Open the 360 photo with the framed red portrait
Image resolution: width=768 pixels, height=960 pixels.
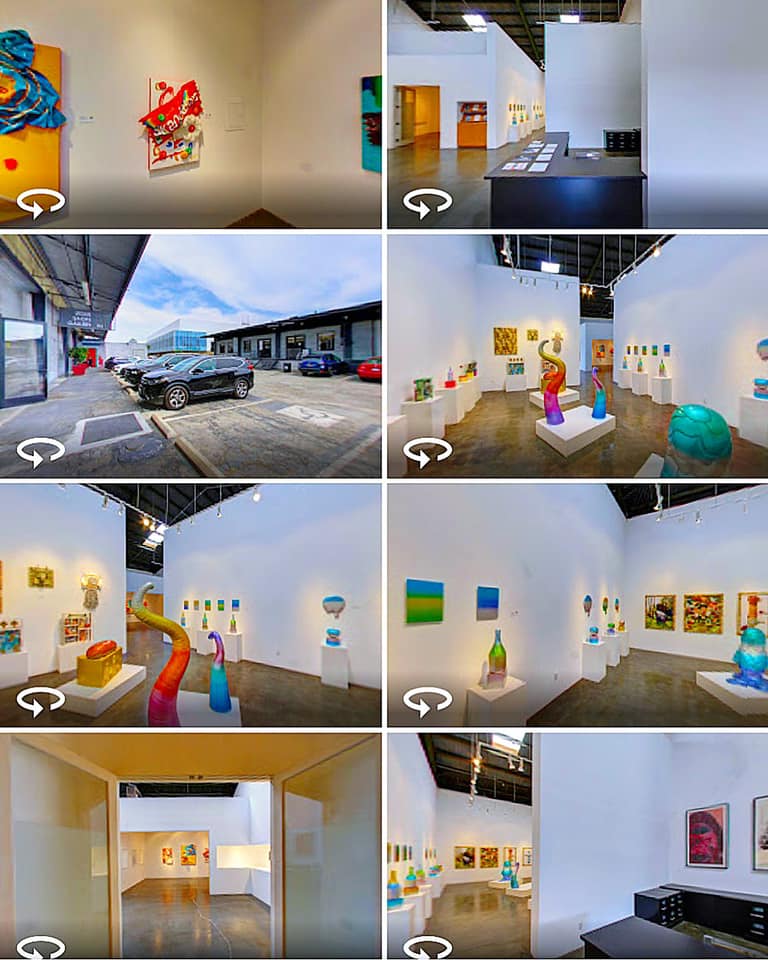(577, 845)
